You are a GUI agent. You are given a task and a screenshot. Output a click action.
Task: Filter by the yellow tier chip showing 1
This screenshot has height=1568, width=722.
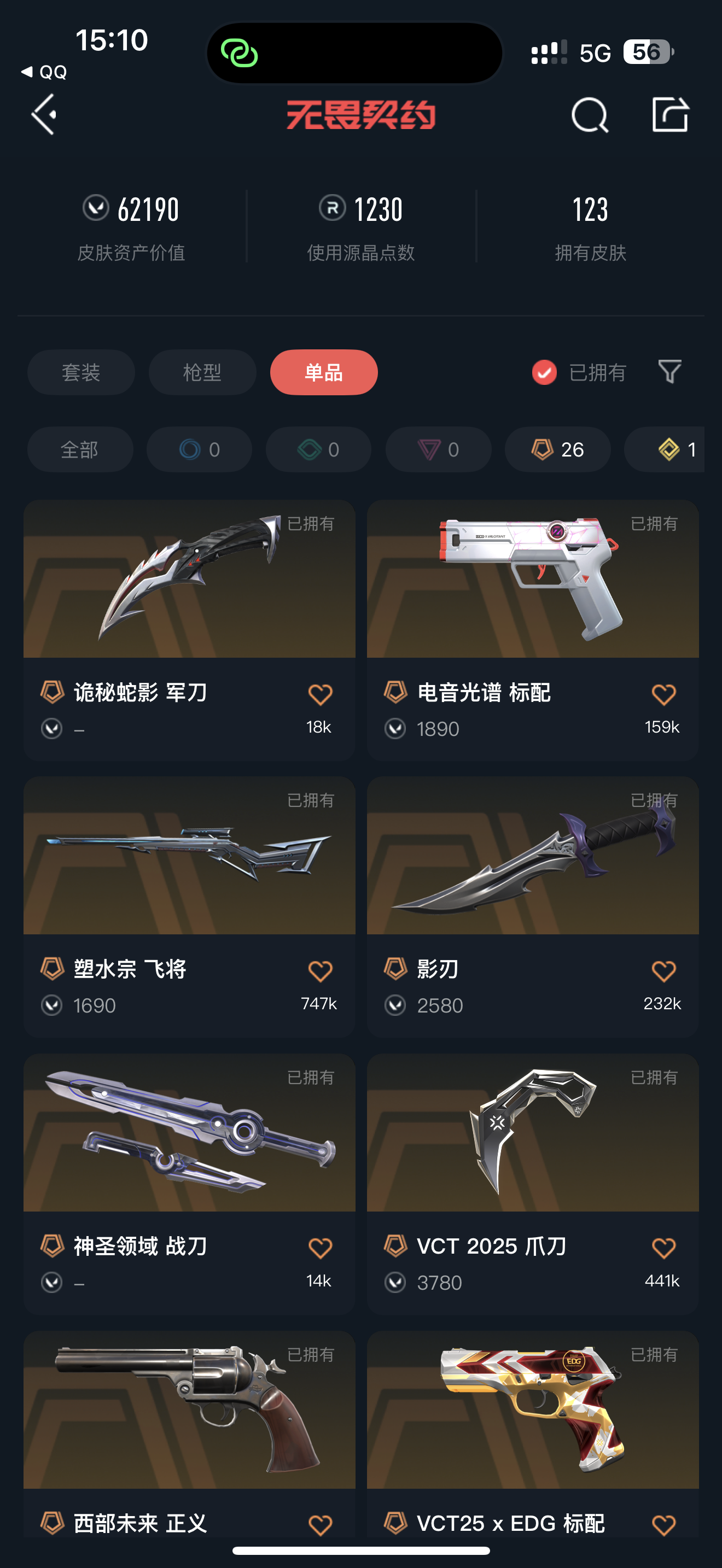pos(669,449)
